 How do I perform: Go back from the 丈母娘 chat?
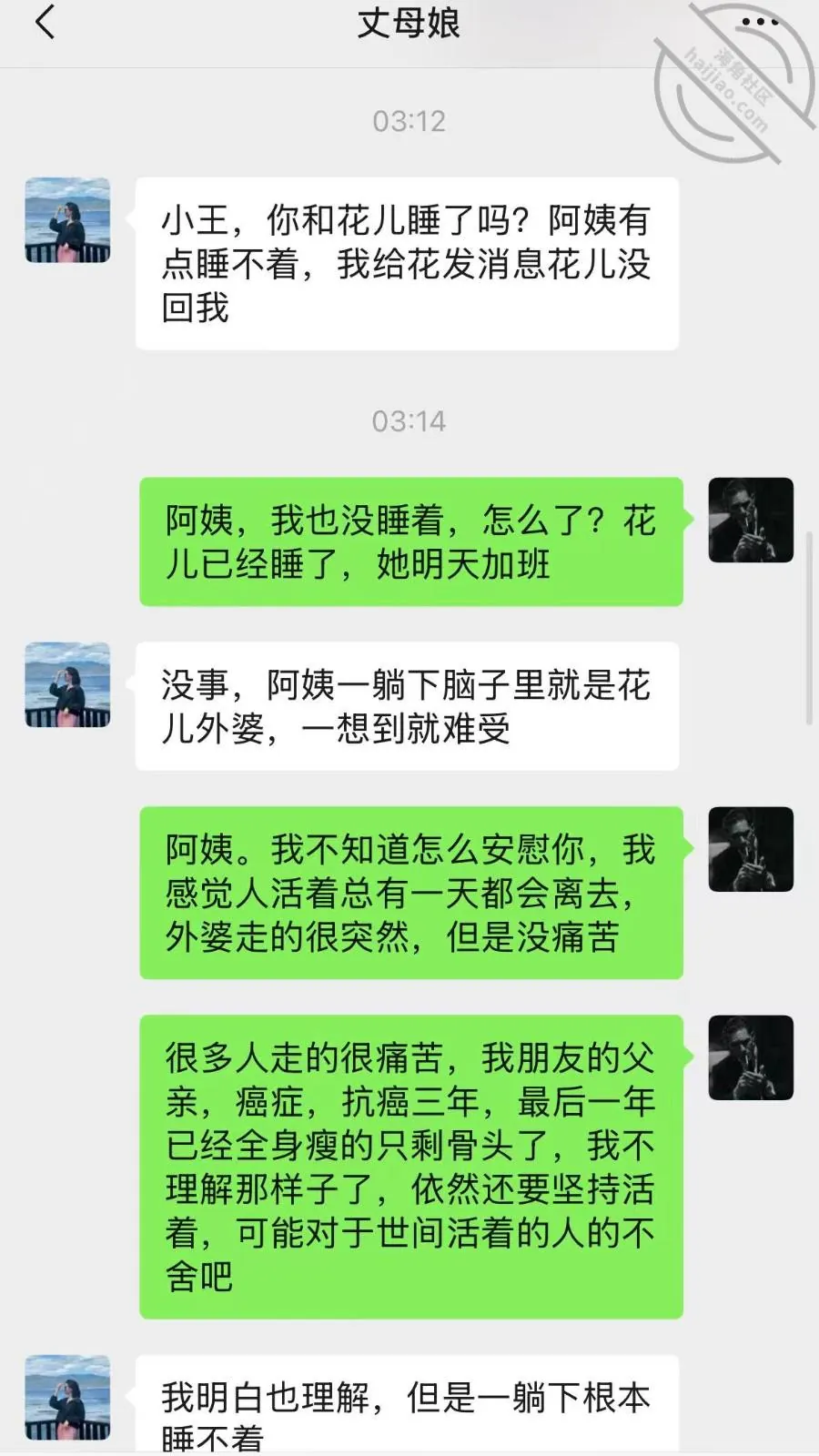pyautogui.click(x=45, y=22)
